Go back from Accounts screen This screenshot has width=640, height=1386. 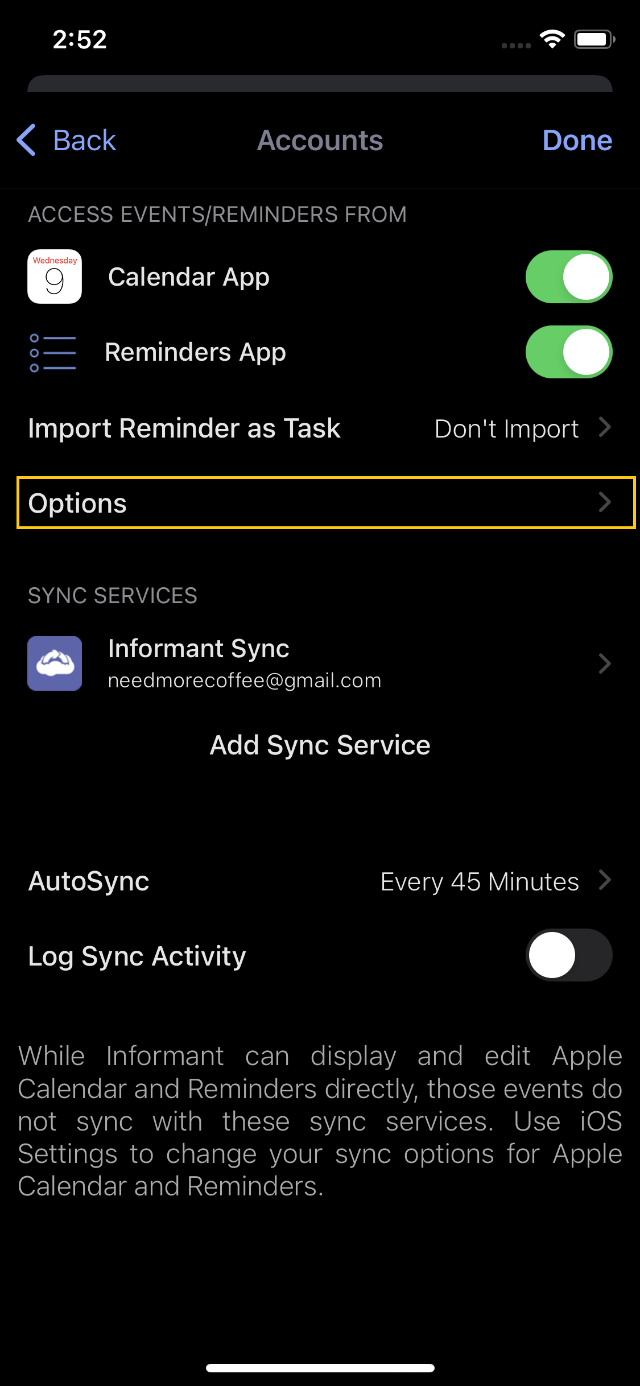tap(66, 140)
